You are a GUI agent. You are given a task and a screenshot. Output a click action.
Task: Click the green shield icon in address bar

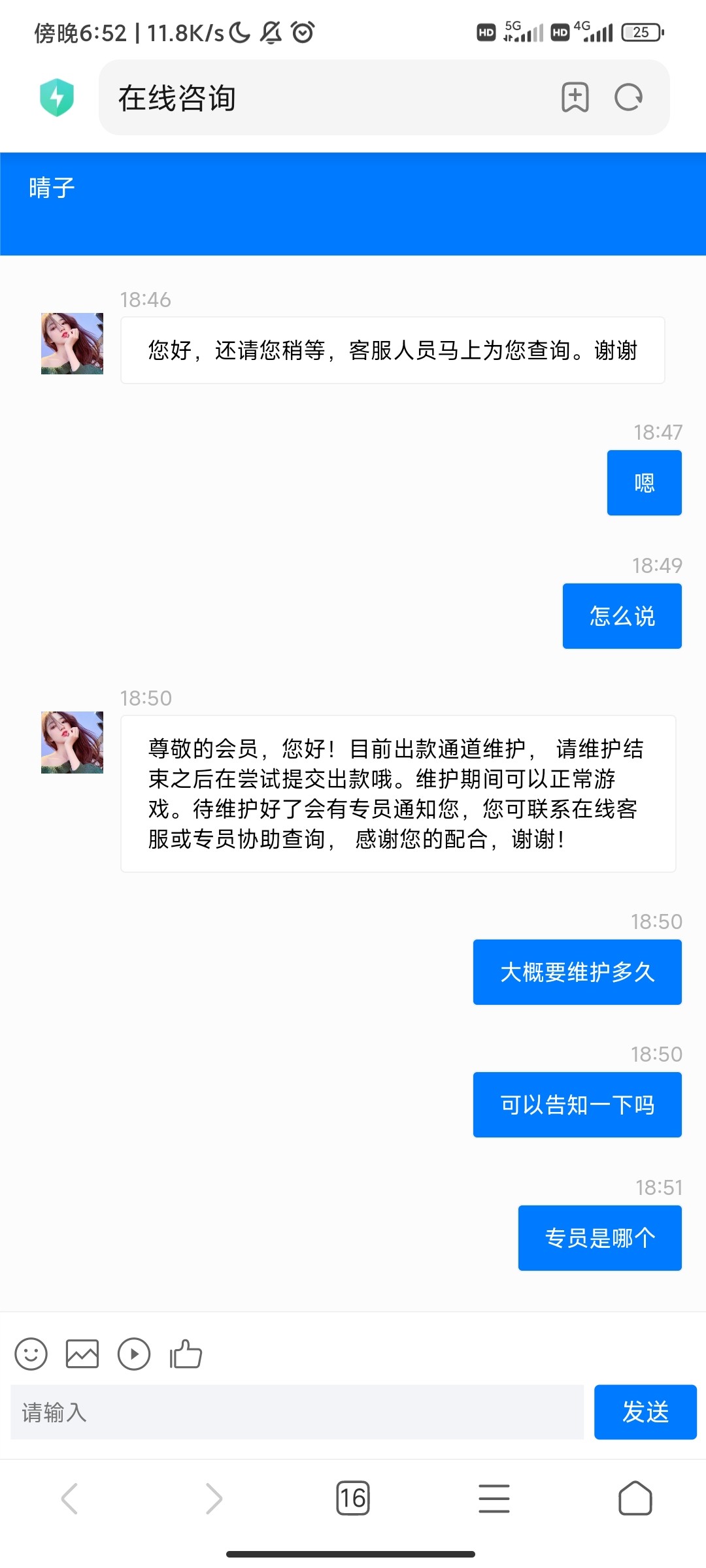58,97
